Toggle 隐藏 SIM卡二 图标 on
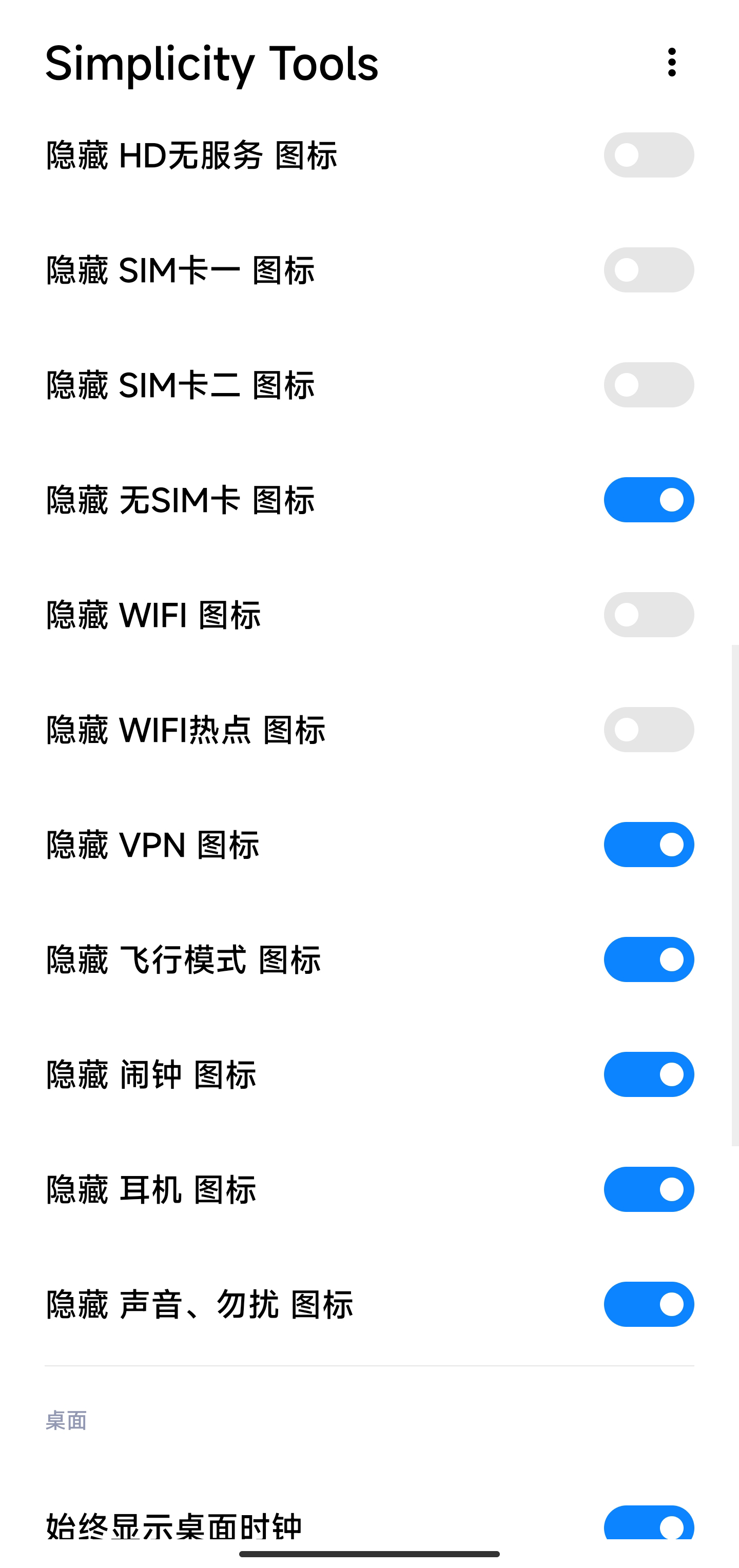Screen dimensions: 739x1568 648,385
